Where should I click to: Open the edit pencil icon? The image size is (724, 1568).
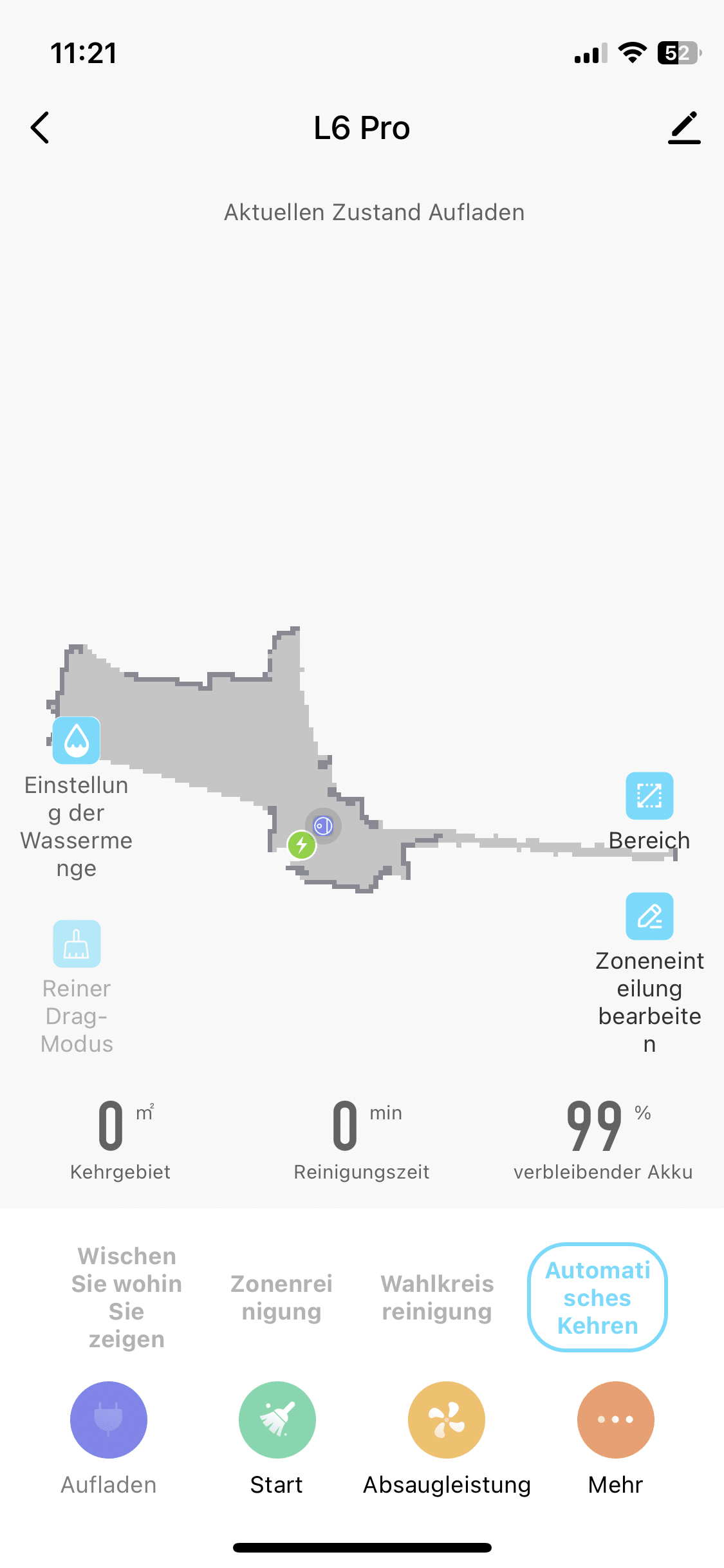(684, 127)
